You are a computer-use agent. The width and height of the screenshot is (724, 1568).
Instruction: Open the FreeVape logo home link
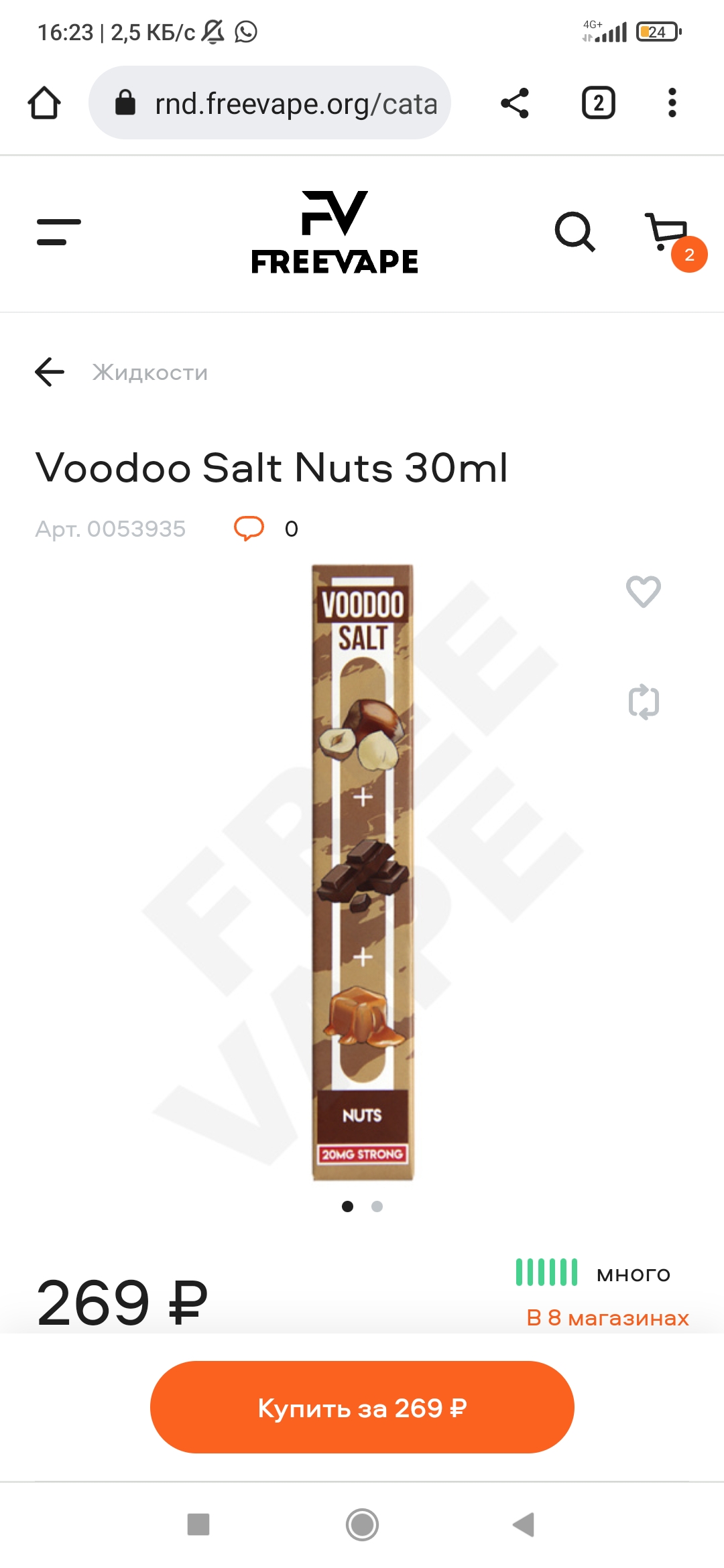pyautogui.click(x=335, y=233)
